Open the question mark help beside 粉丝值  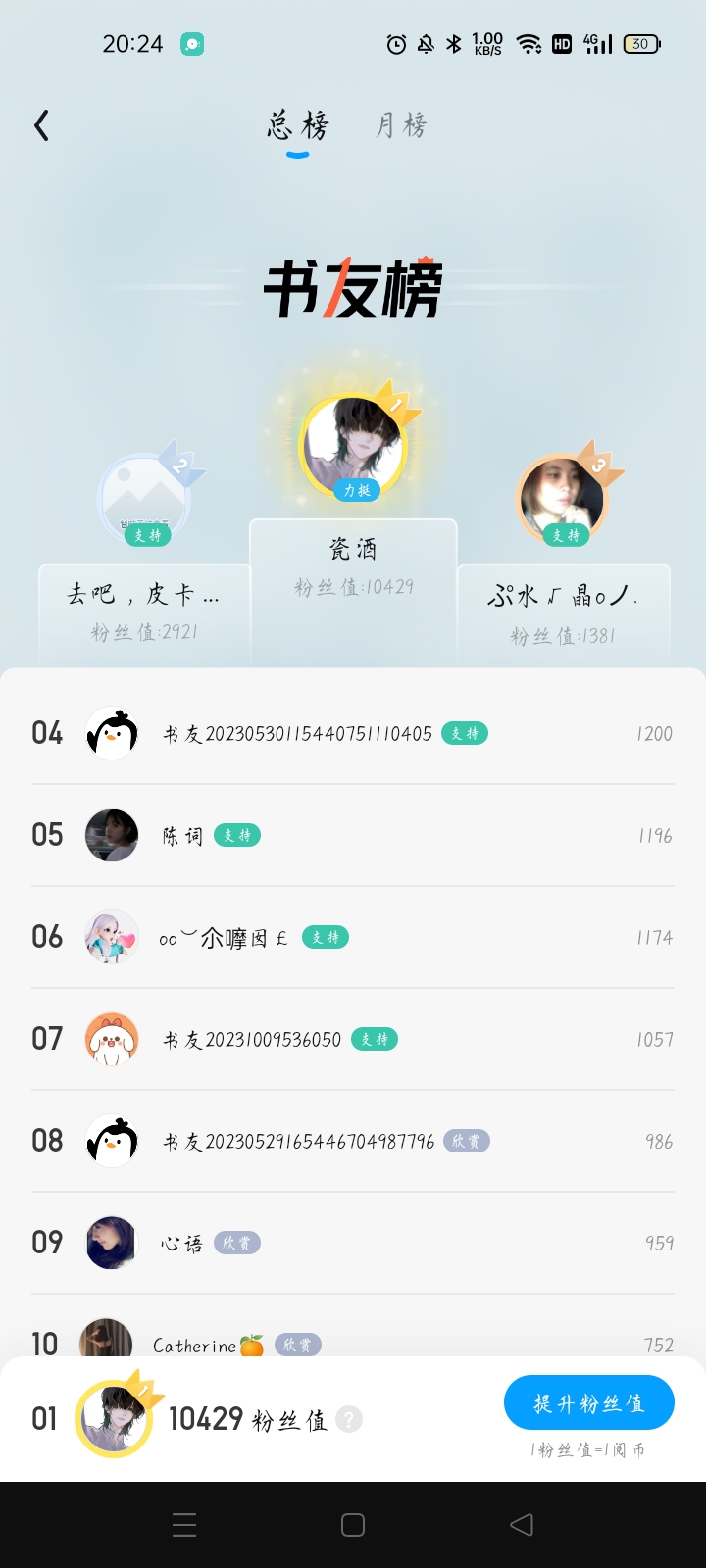[349, 1419]
